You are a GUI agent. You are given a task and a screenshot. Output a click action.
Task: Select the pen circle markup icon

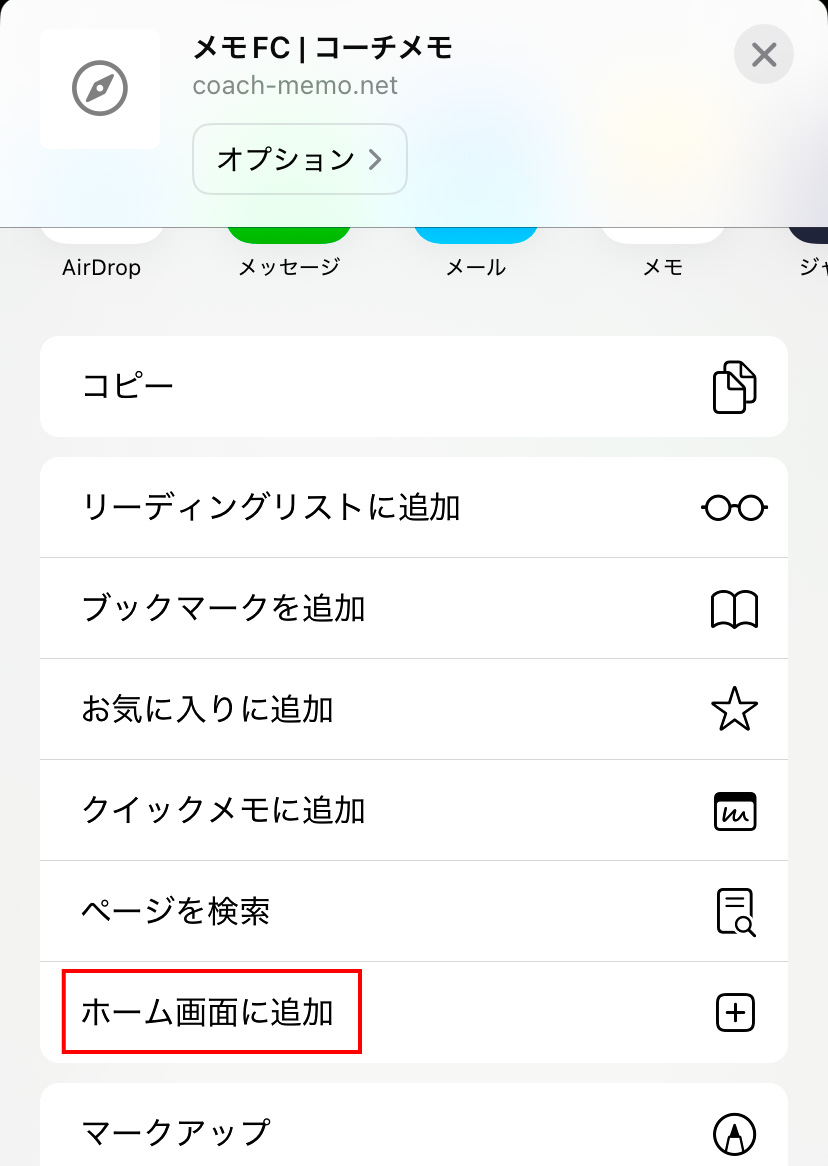(735, 1133)
